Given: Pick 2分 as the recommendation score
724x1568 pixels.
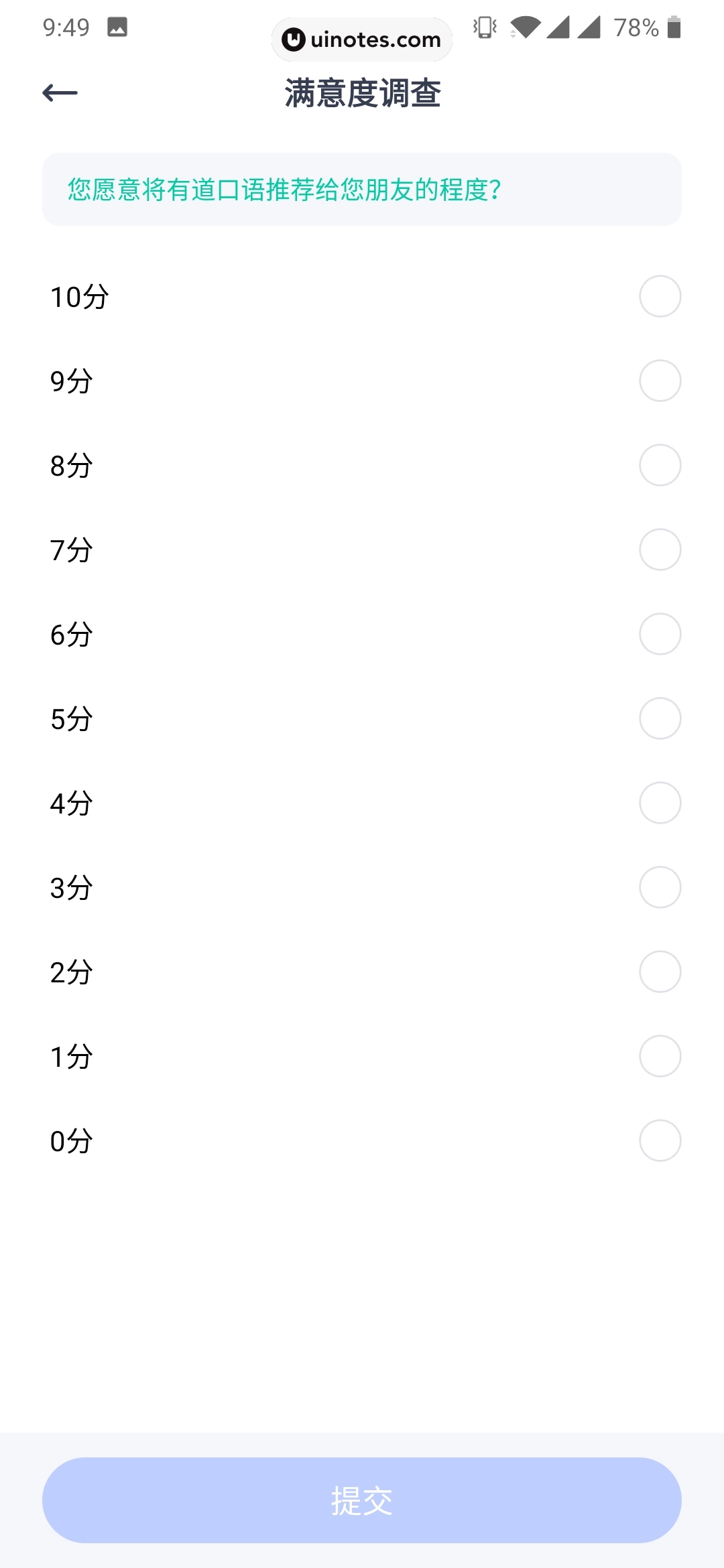Looking at the screenshot, I should click(660, 972).
